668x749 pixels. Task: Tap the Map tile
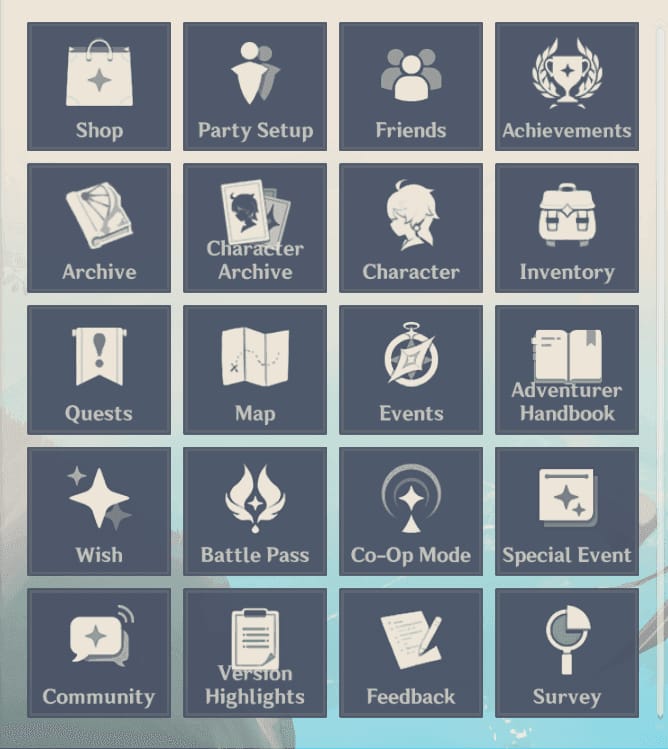tap(255, 370)
